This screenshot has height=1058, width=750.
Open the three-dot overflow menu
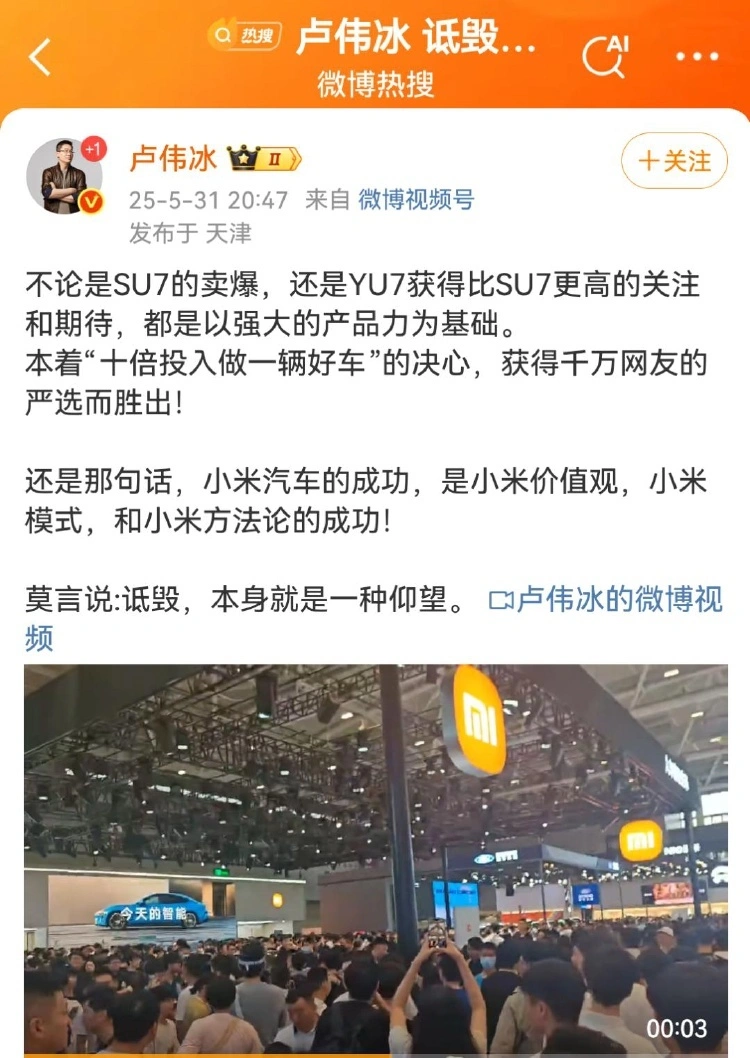pyautogui.click(x=697, y=57)
